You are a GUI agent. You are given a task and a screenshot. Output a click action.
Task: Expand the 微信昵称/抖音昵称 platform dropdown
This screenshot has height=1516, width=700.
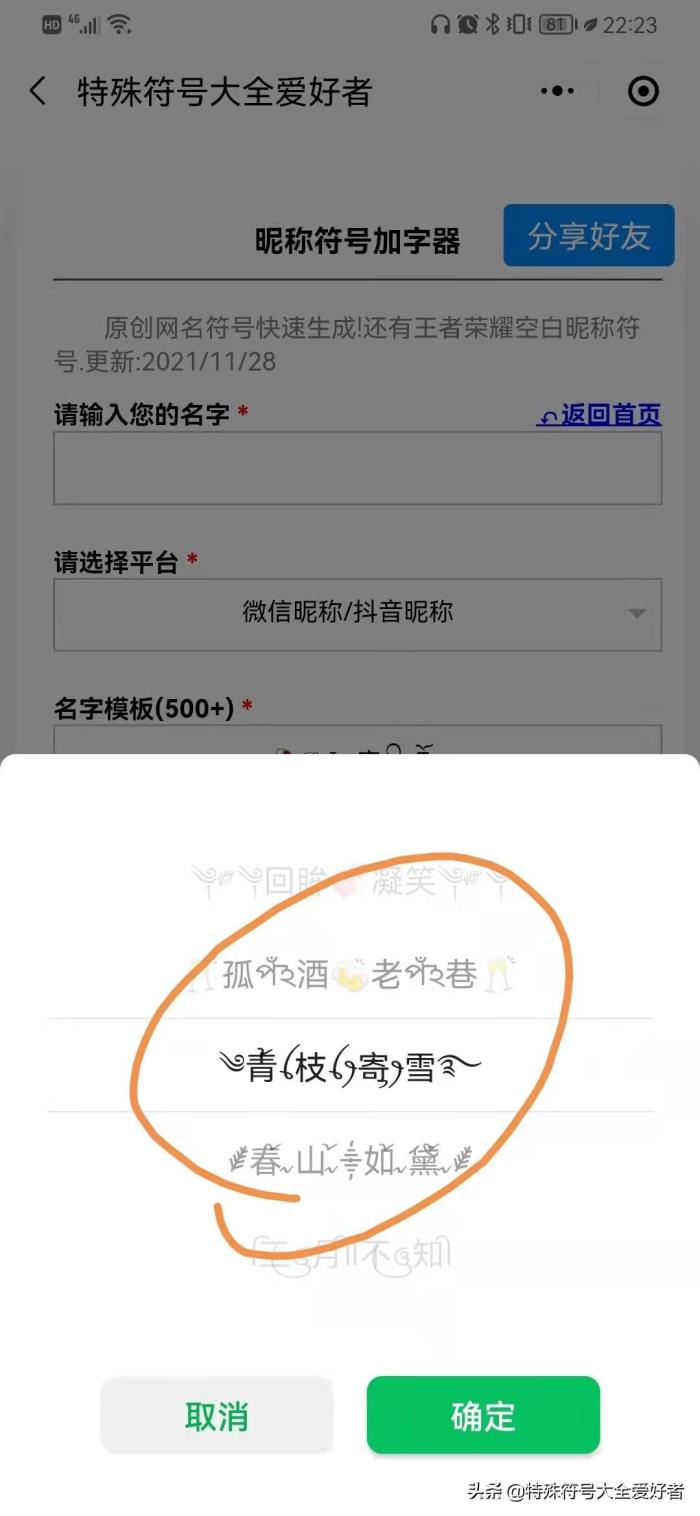(357, 612)
